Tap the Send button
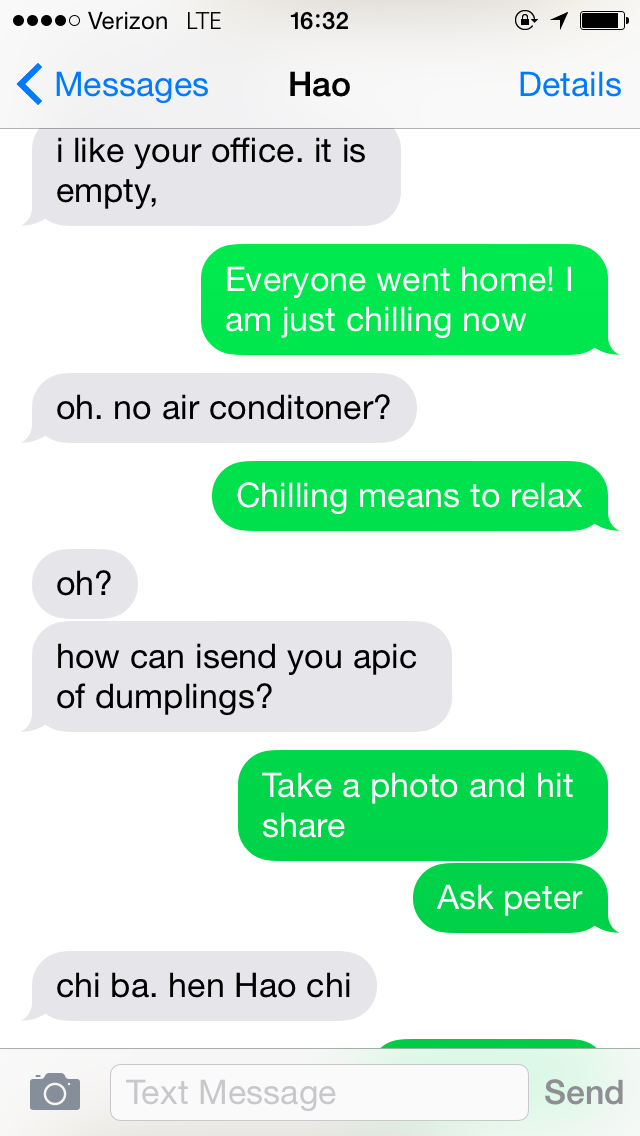 [583, 1092]
